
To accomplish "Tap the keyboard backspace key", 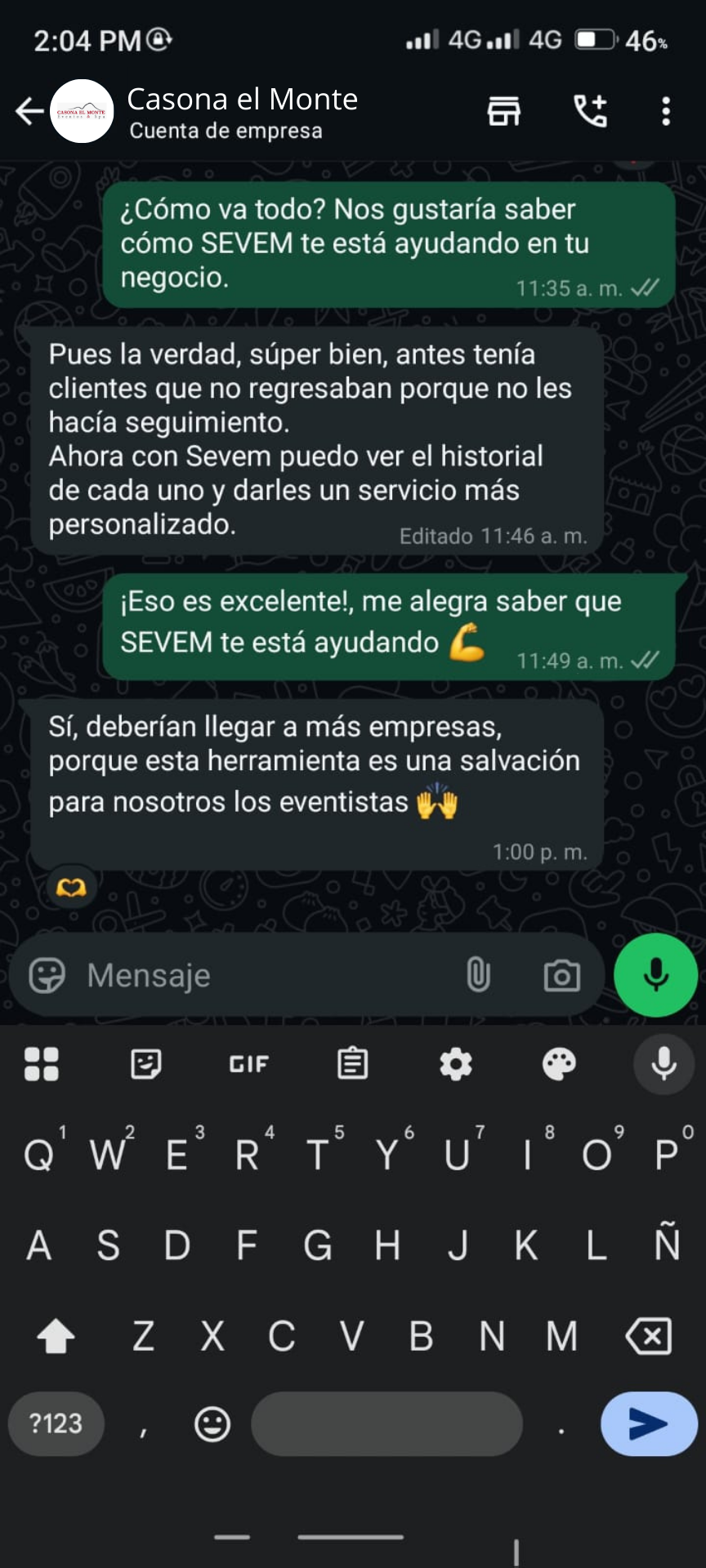I will [649, 1337].
